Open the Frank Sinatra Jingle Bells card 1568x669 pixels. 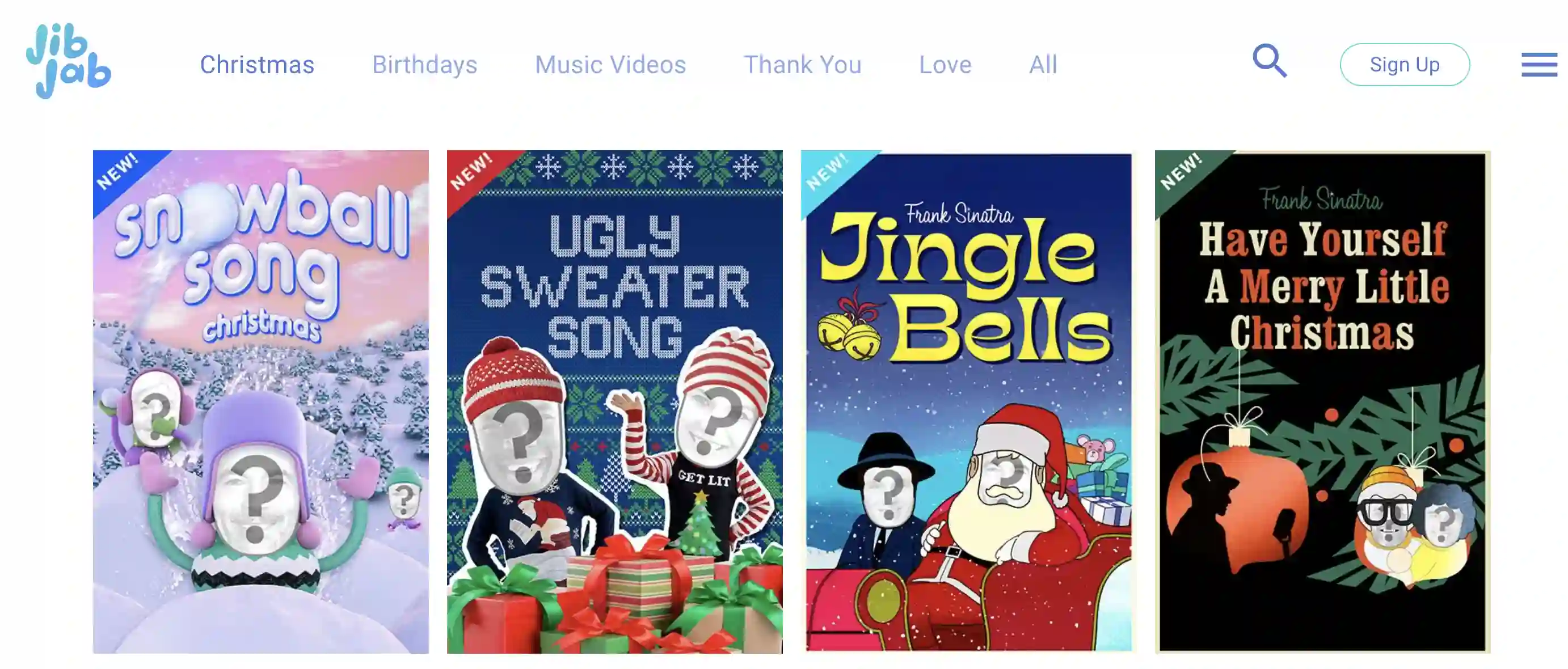pos(968,401)
